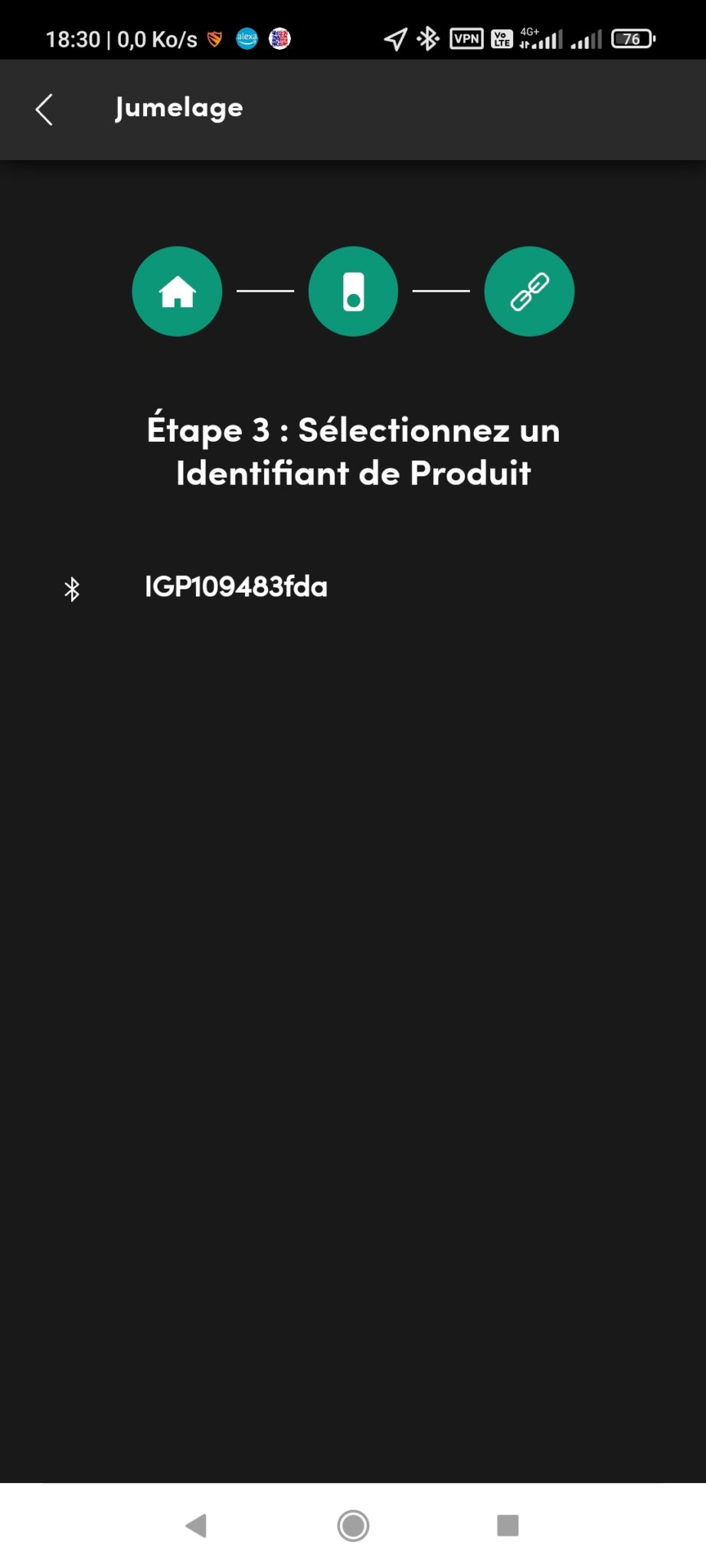Screen dimensions: 706x1568
Task: Open the recent apps view
Action: click(x=508, y=1525)
